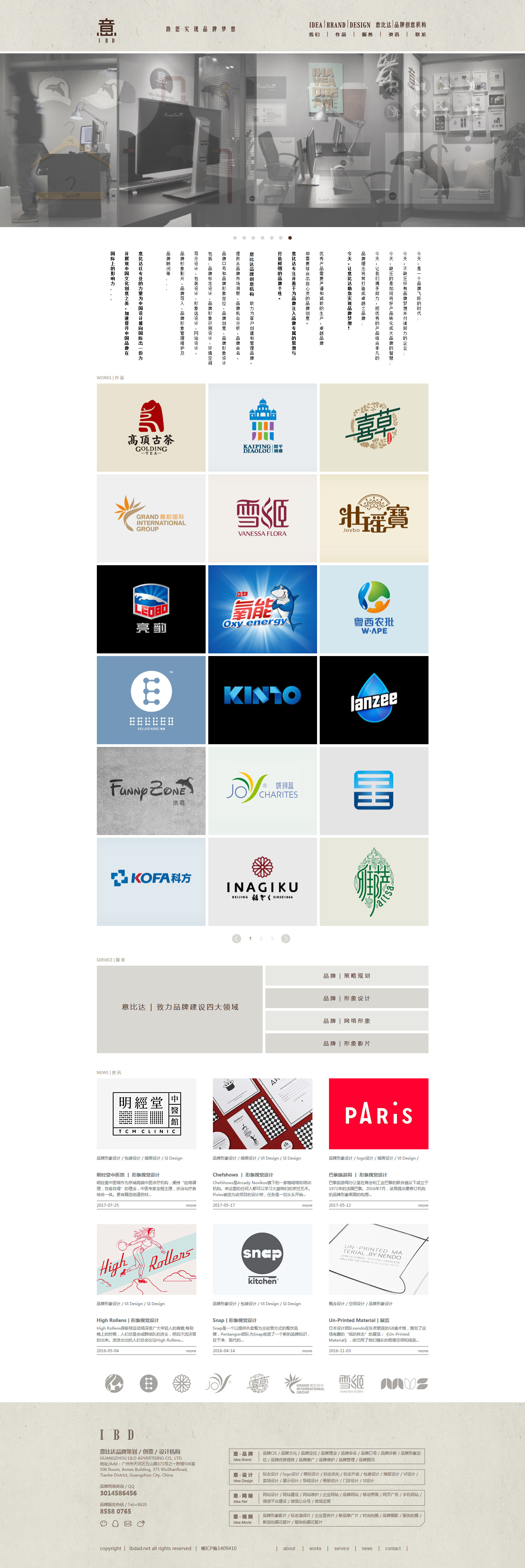The image size is (525, 1568).
Task: Jump to works page 2
Action: [261, 938]
